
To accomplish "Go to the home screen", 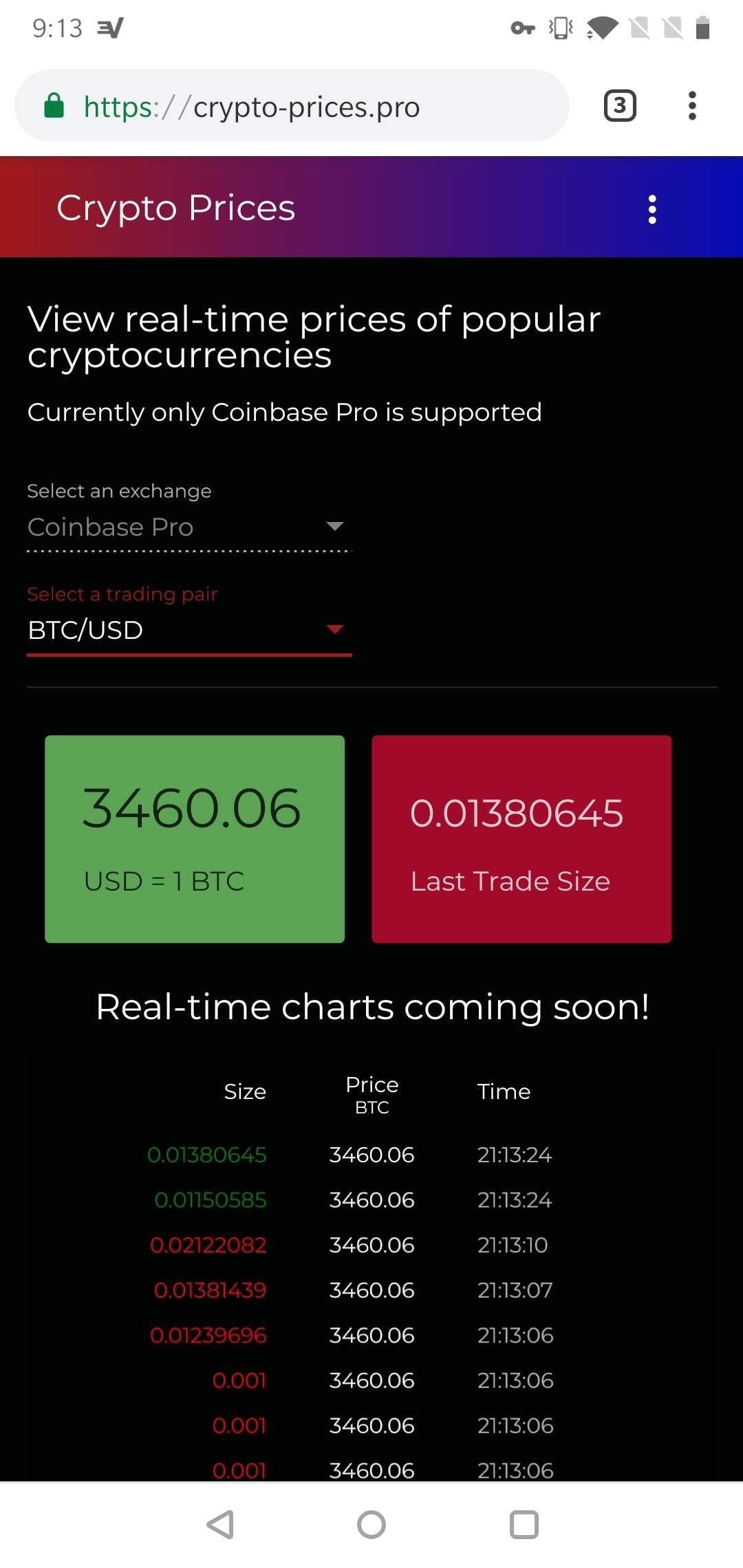I will tap(371, 1525).
